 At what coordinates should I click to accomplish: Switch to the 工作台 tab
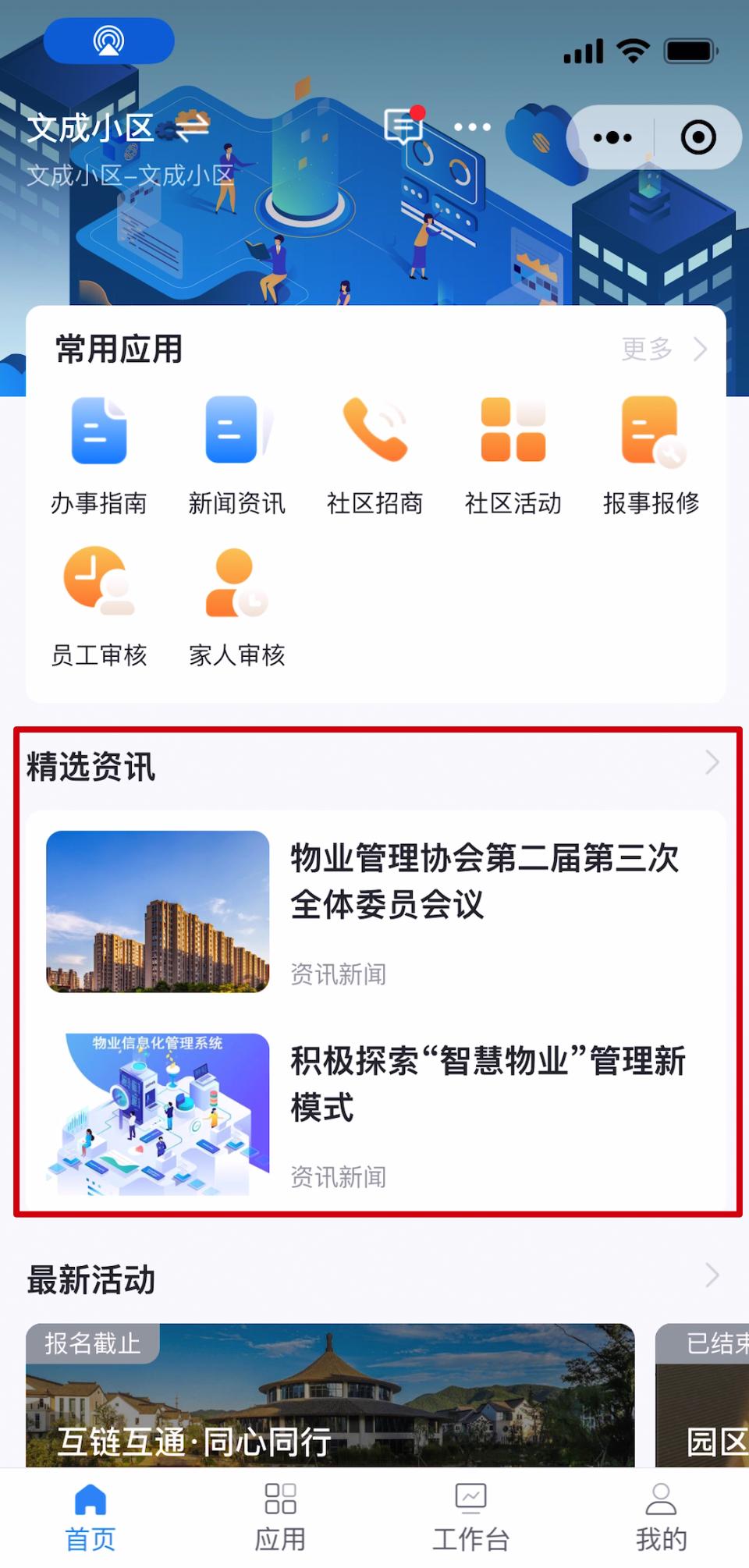point(470,1513)
